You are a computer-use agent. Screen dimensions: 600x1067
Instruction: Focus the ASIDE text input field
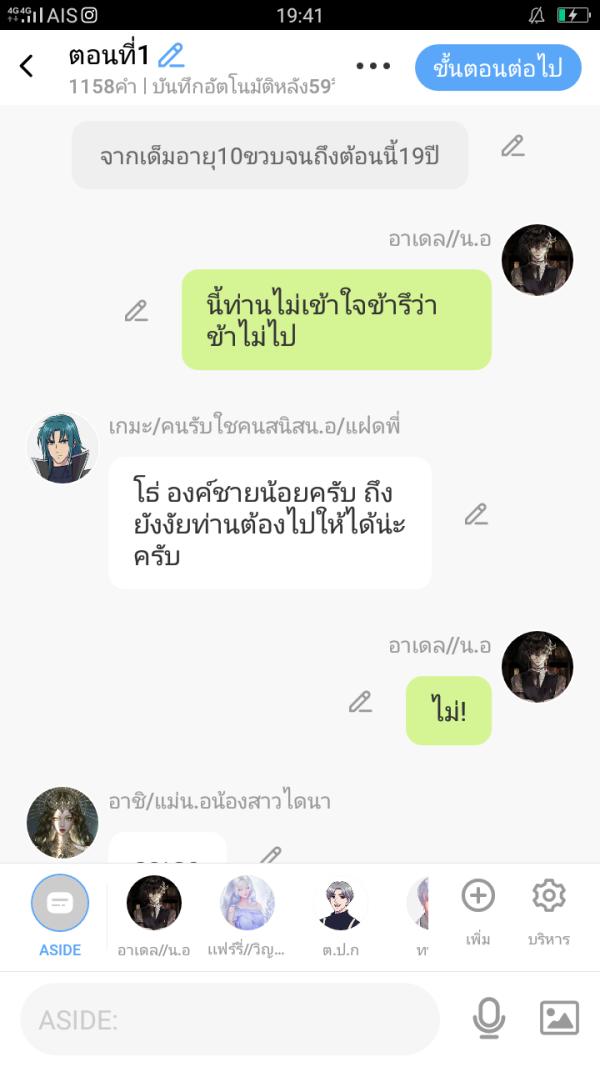coord(230,1019)
